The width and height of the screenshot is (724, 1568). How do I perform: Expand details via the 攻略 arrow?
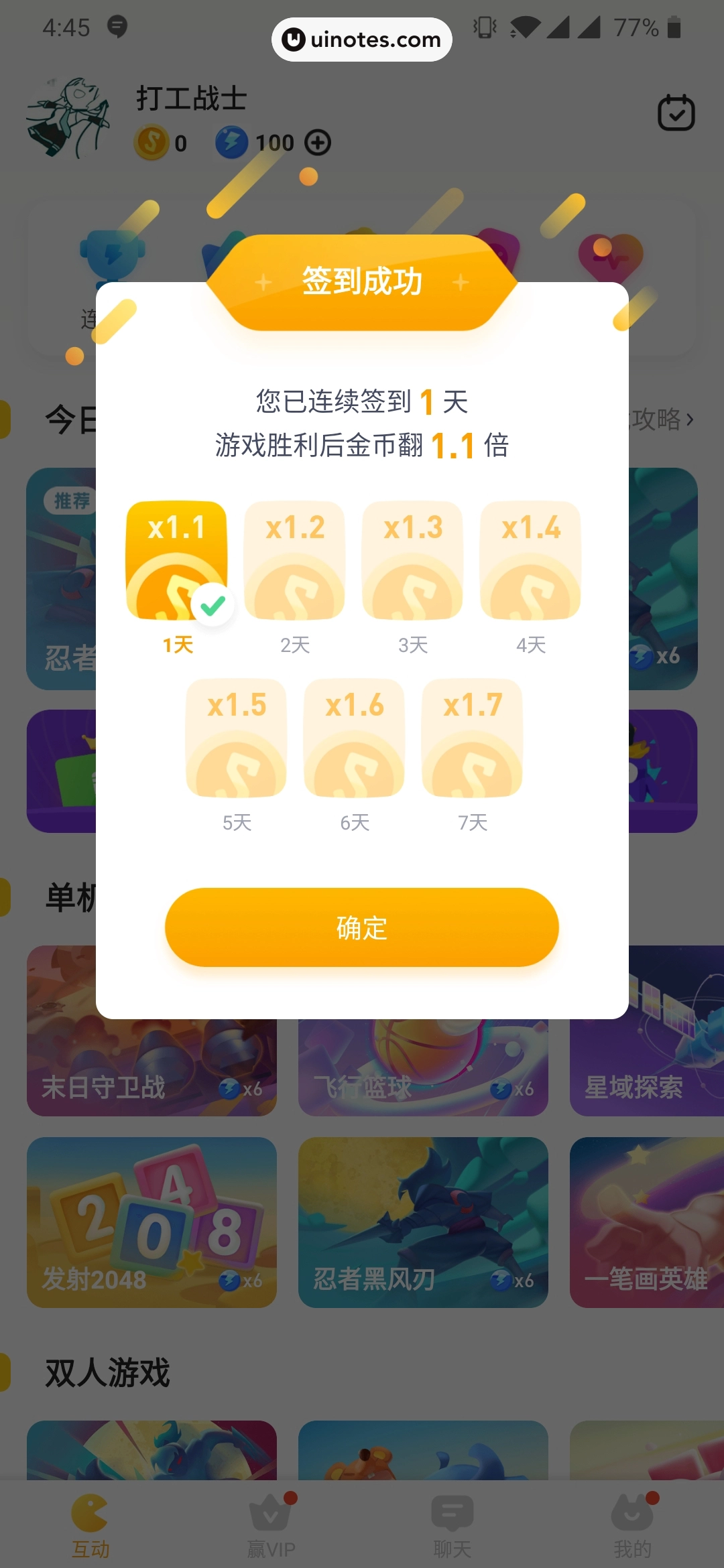point(688,420)
